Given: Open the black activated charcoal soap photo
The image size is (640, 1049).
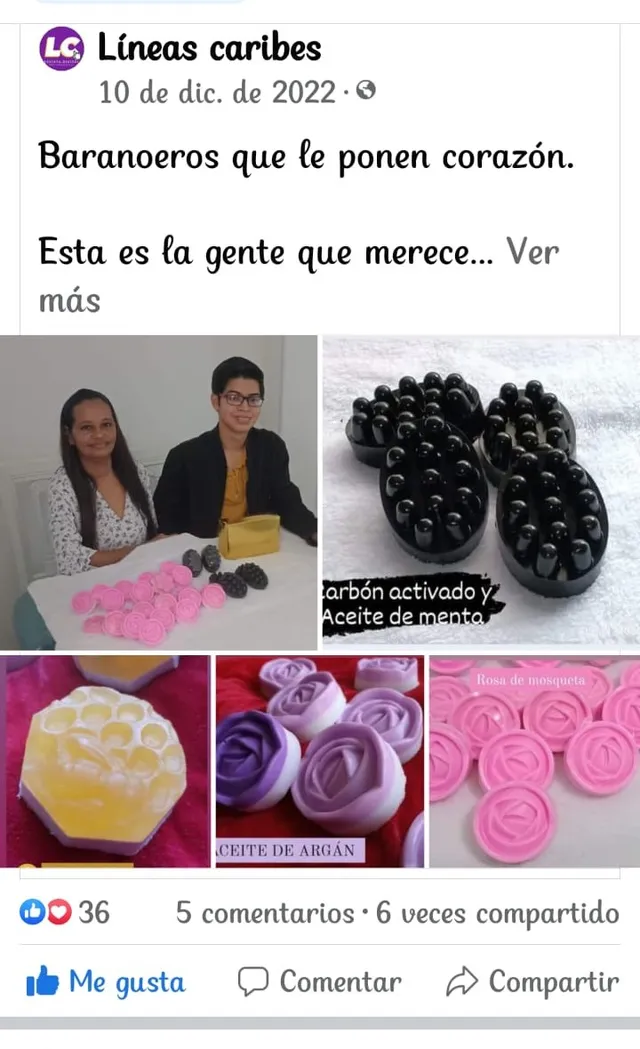Looking at the screenshot, I should (x=480, y=492).
